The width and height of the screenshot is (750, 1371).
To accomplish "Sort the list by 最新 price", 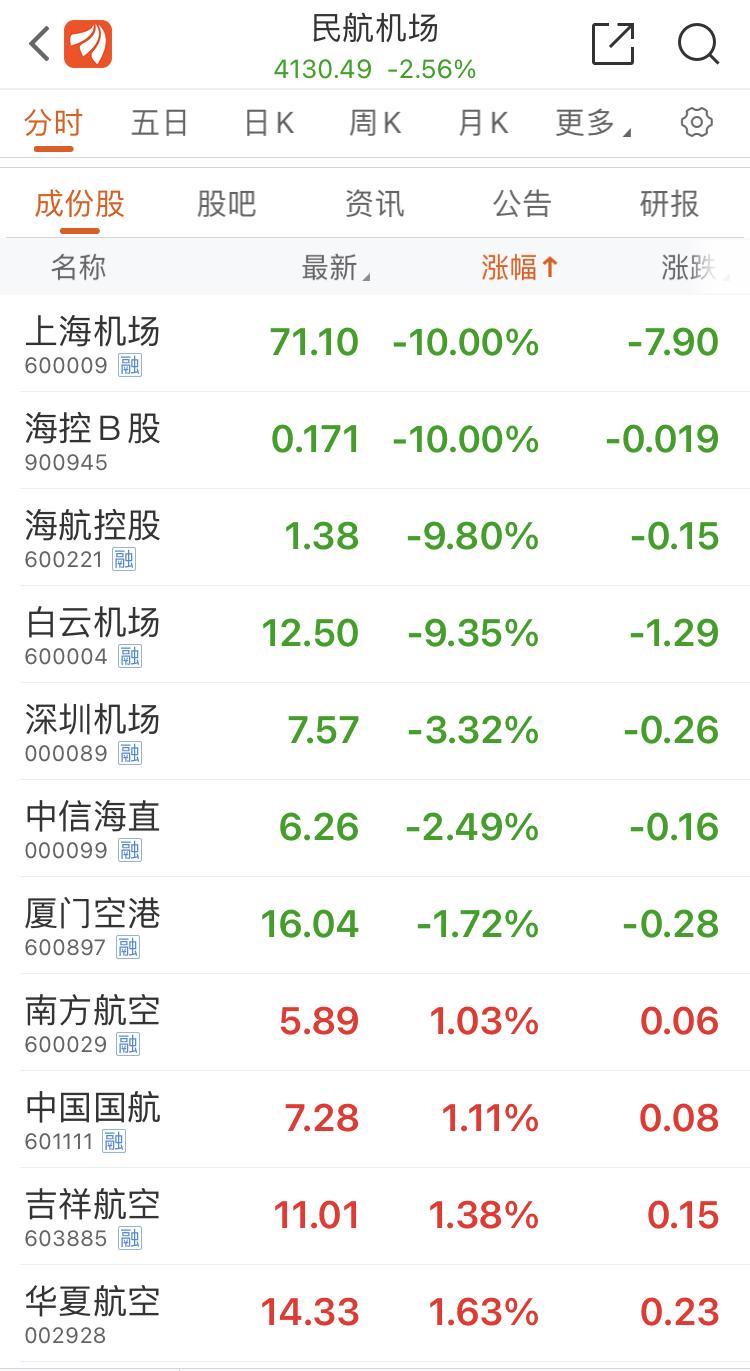I will 335,268.
